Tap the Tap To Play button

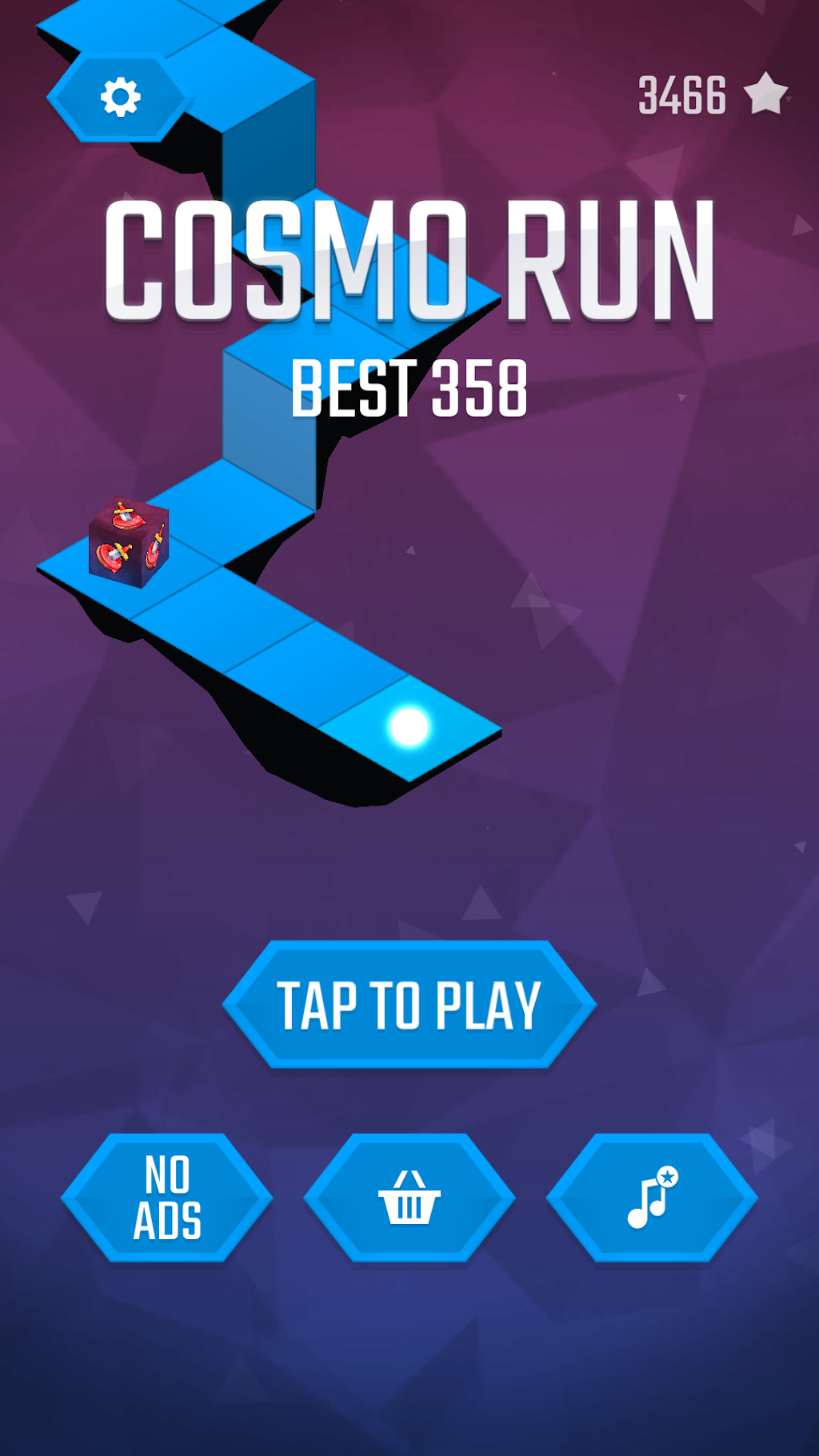pyautogui.click(x=409, y=1005)
